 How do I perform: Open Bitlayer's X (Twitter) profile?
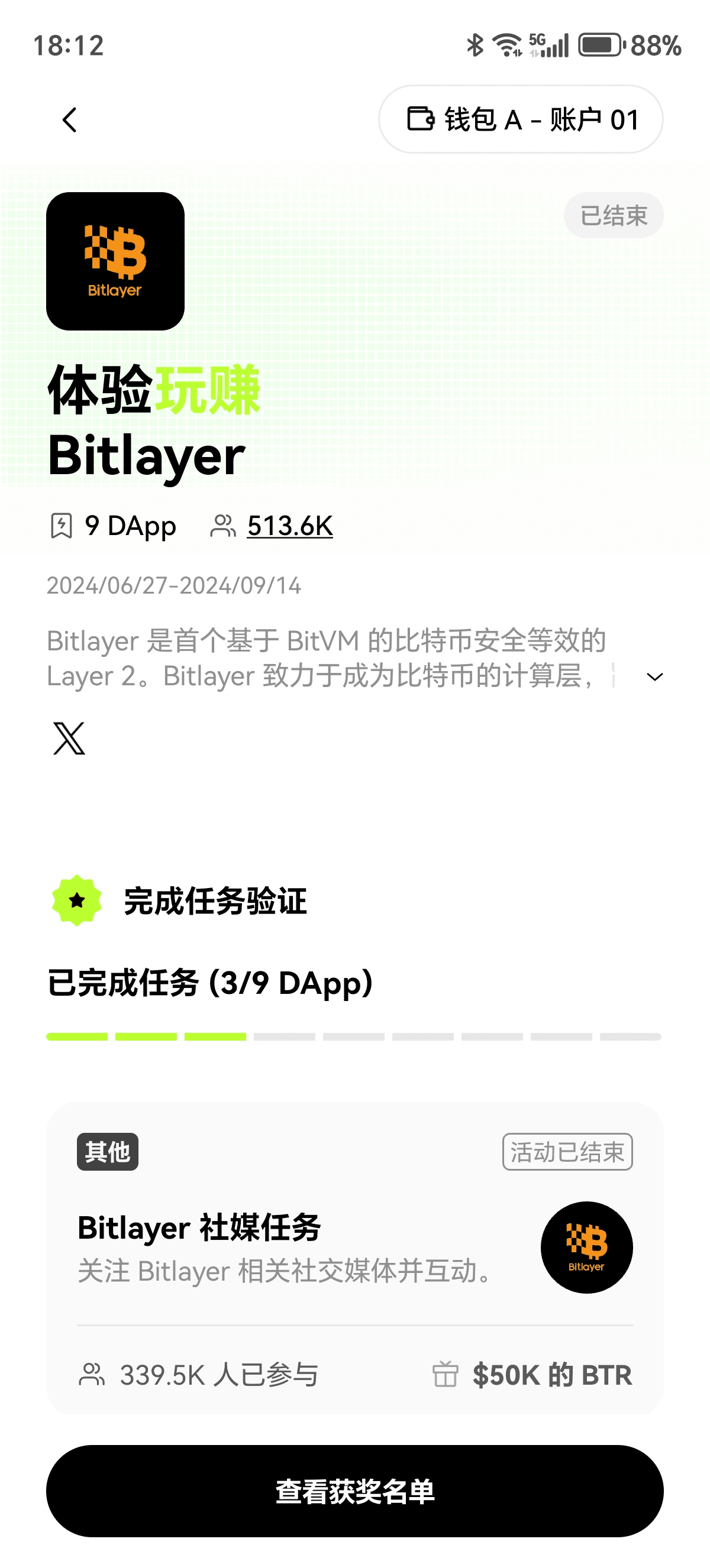coord(69,738)
